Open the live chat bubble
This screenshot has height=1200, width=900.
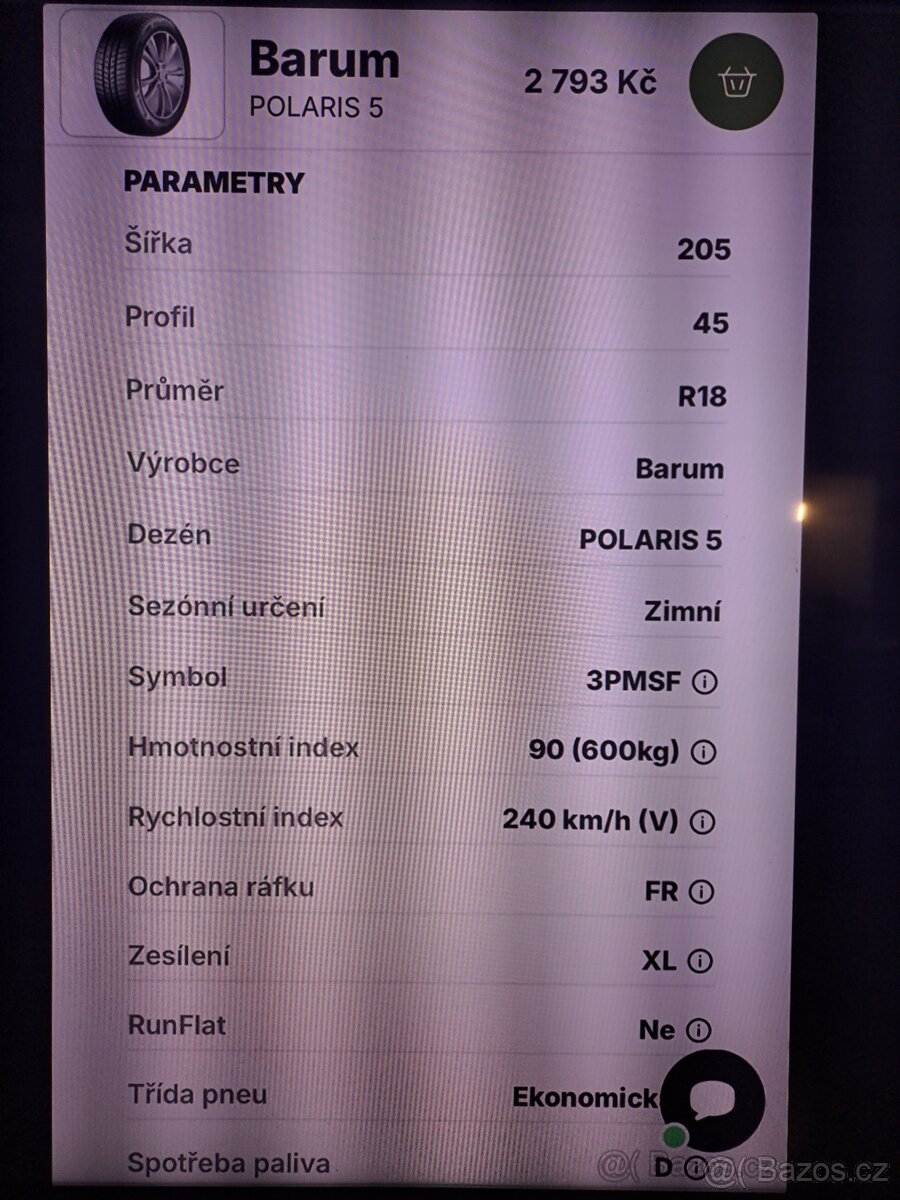712,1100
